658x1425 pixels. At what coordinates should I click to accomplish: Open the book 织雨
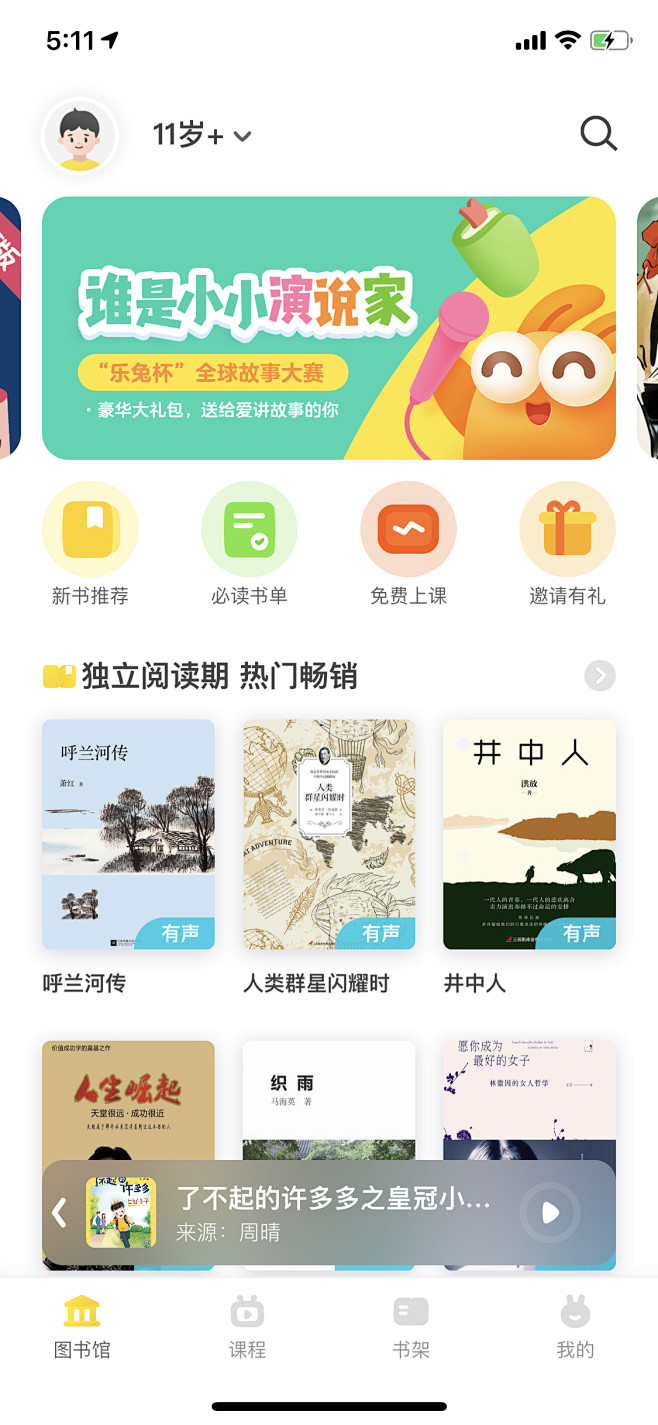(x=329, y=1100)
